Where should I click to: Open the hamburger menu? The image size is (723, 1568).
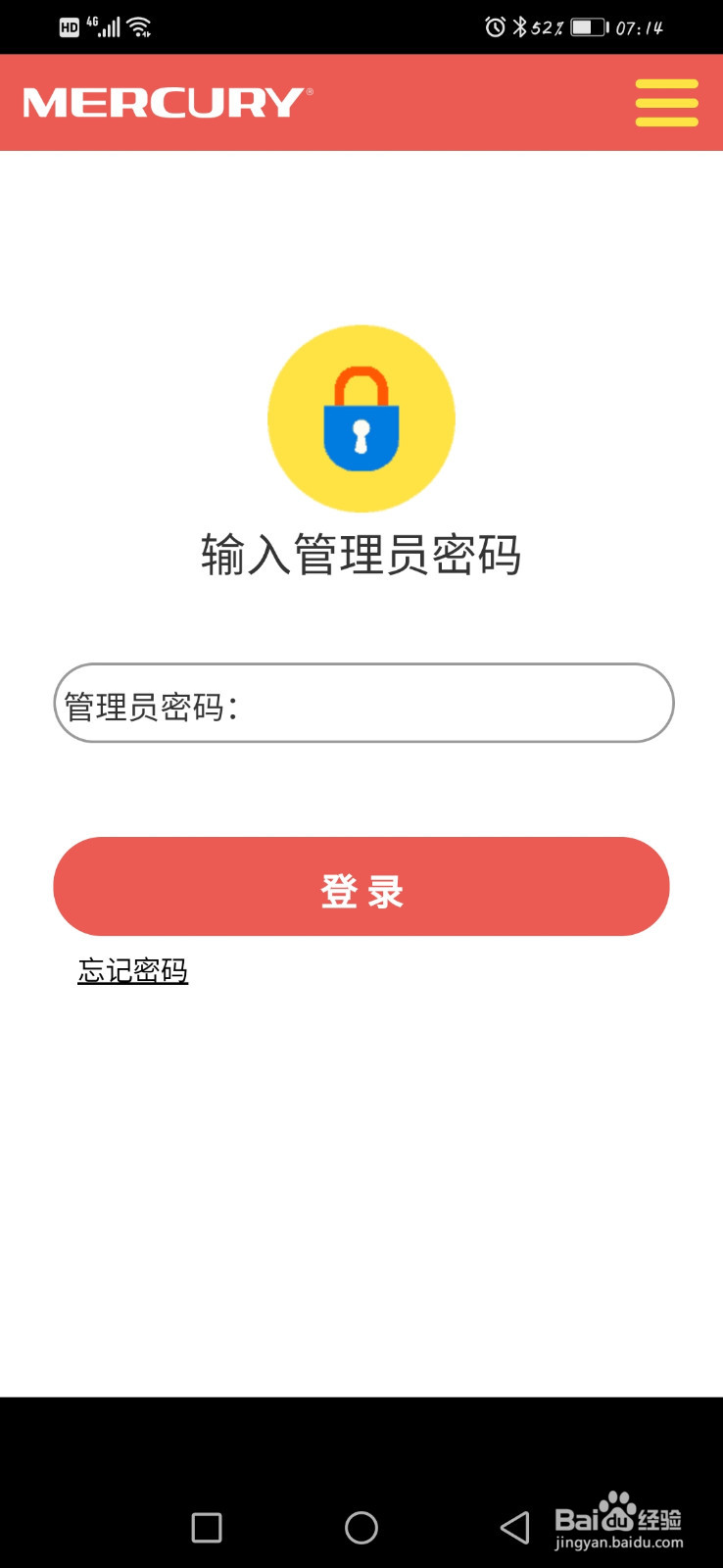point(666,102)
